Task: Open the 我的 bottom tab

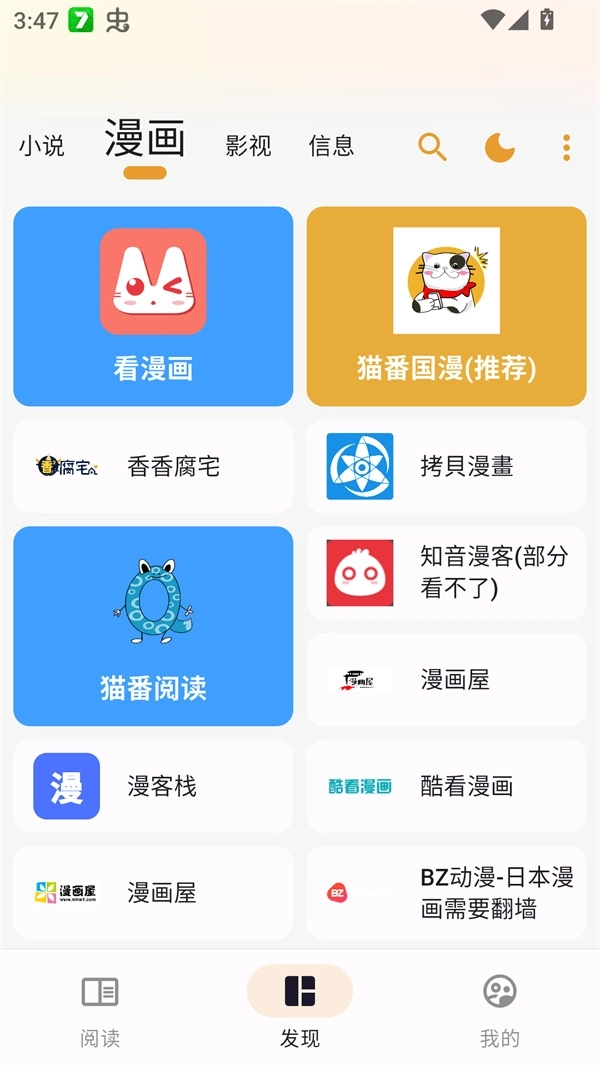Action: click(500, 1010)
